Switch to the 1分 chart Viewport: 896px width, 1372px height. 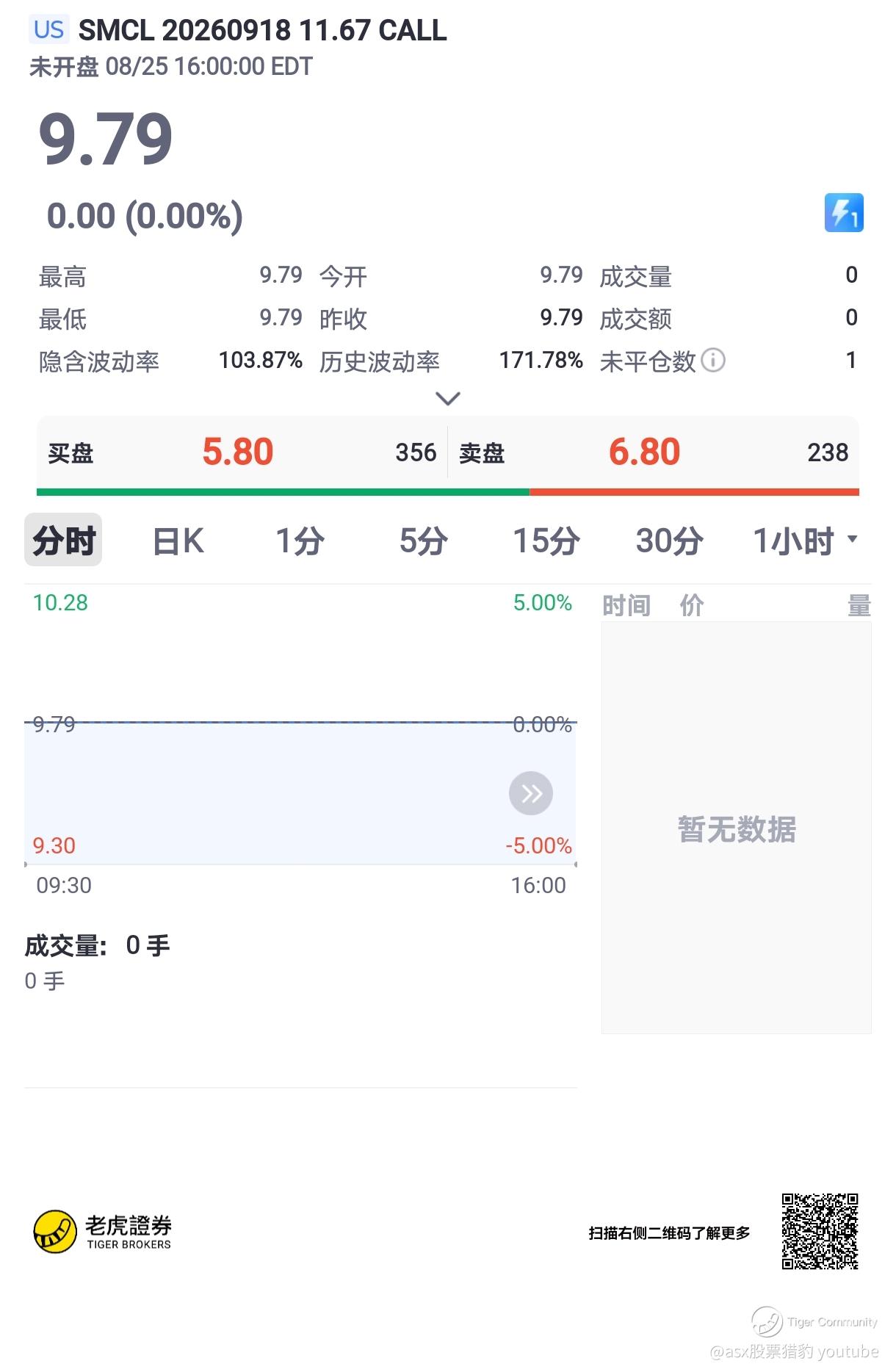click(x=300, y=541)
